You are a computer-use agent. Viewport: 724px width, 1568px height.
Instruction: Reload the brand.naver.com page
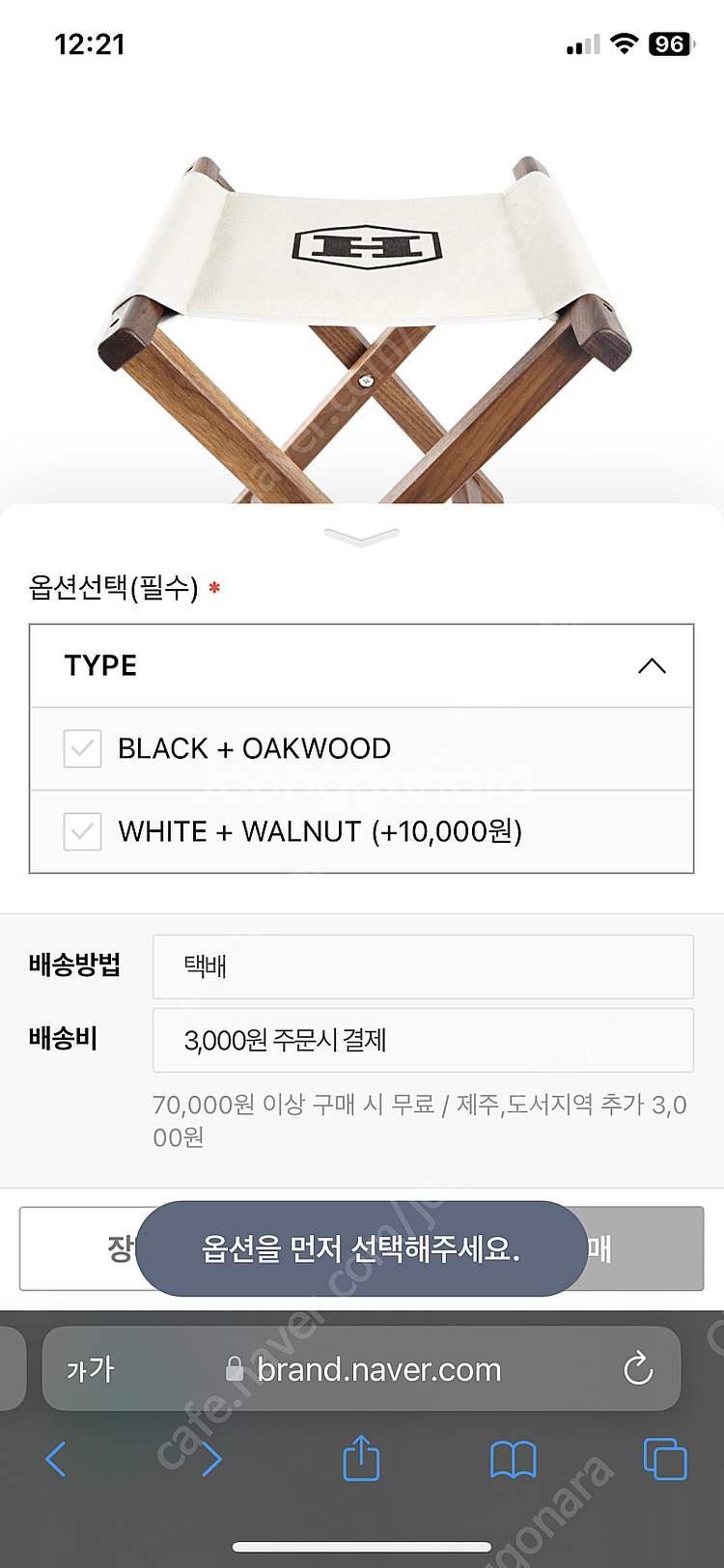click(x=638, y=1369)
